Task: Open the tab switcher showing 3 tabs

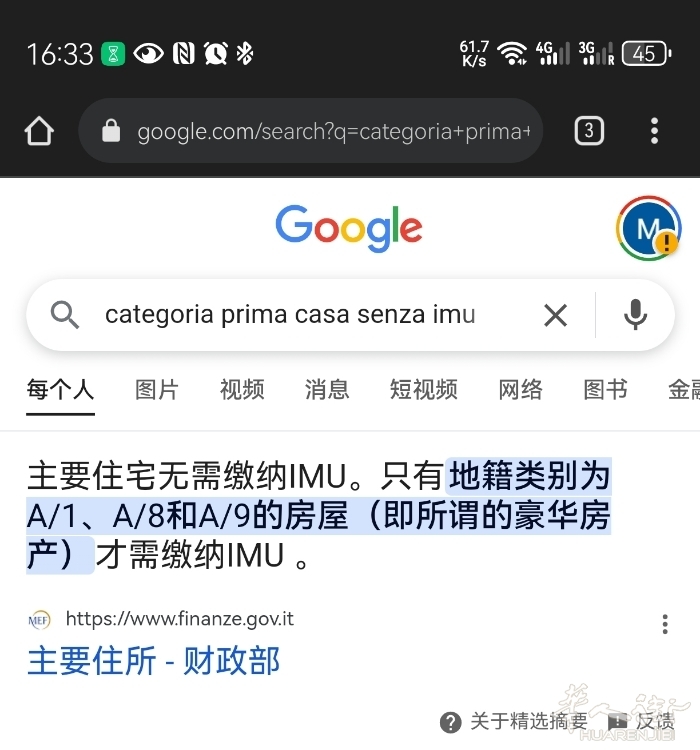Action: tap(589, 131)
